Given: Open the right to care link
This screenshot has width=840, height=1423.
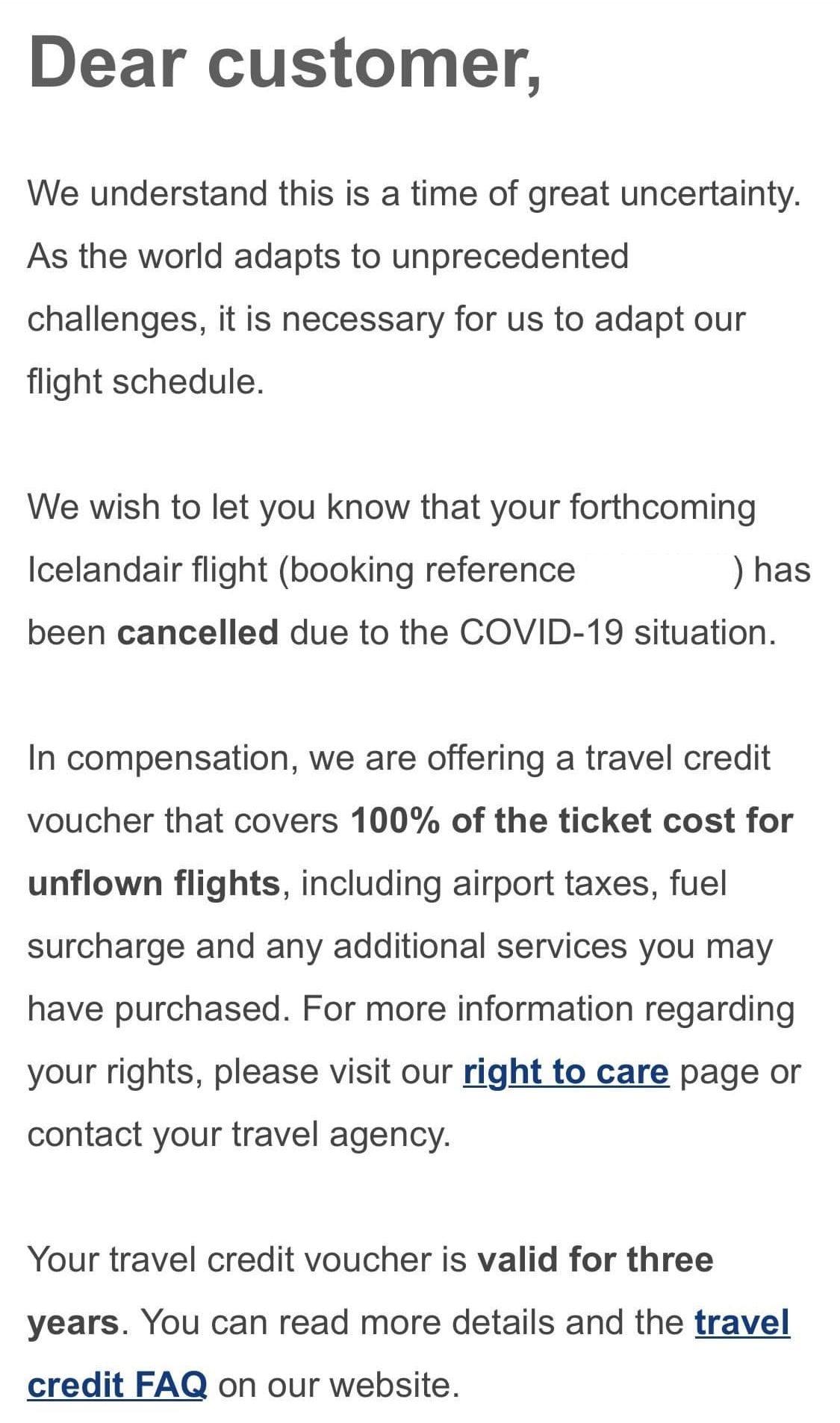Looking at the screenshot, I should click(565, 1071).
